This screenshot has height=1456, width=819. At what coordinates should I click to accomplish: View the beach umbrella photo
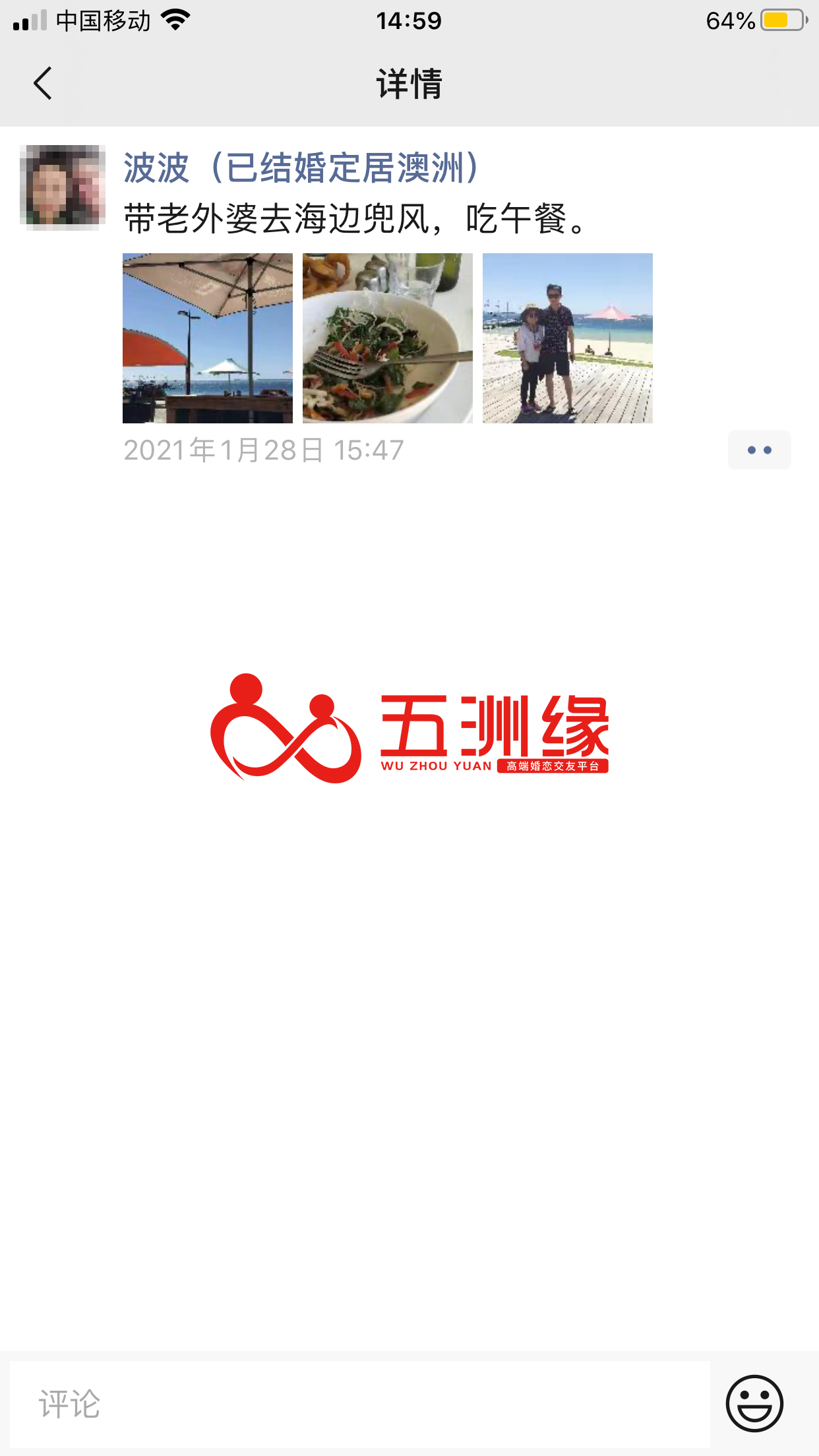208,338
